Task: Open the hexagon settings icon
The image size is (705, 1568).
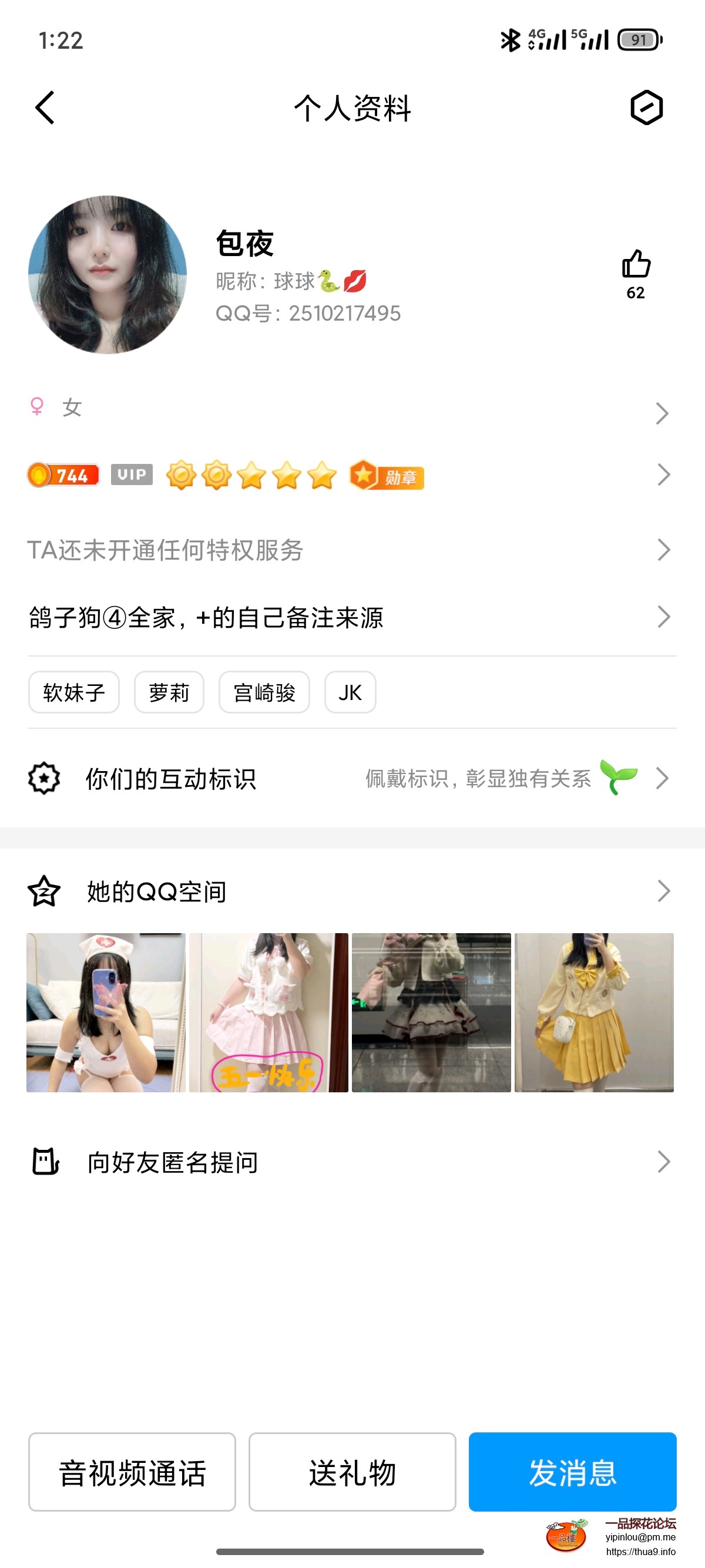Action: pyautogui.click(x=646, y=107)
